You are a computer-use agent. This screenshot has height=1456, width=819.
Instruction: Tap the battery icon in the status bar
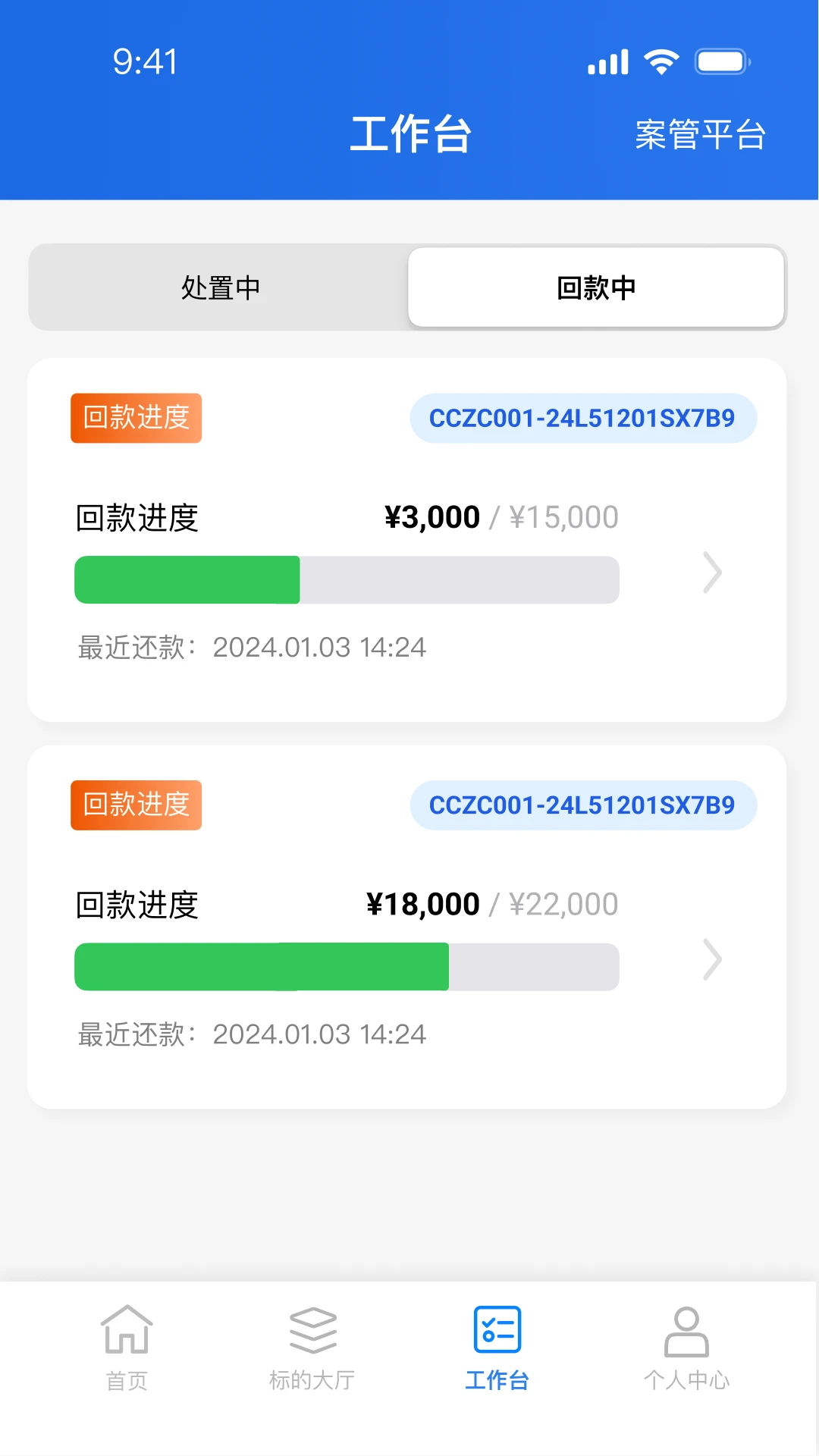click(719, 61)
